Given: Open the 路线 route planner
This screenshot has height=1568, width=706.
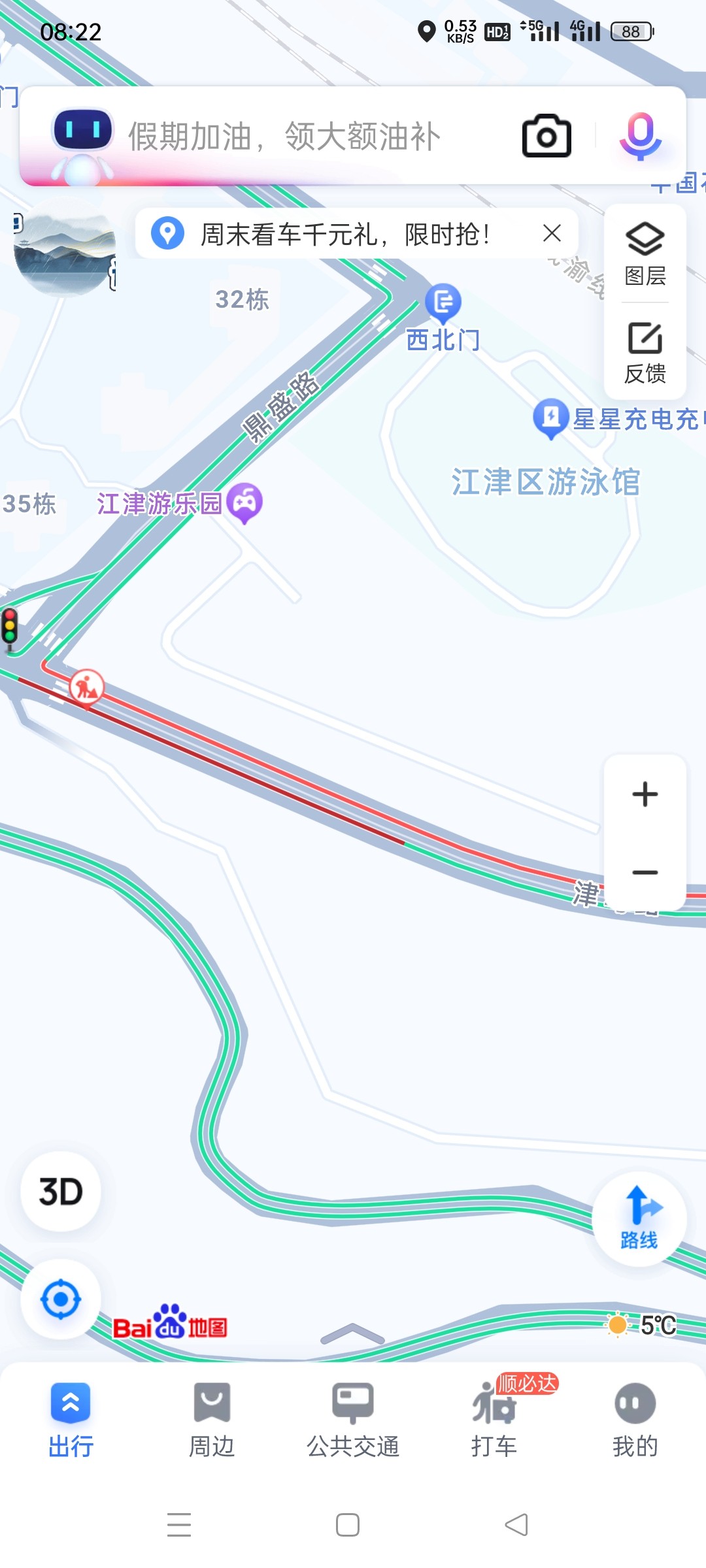Looking at the screenshot, I should tap(639, 1218).
